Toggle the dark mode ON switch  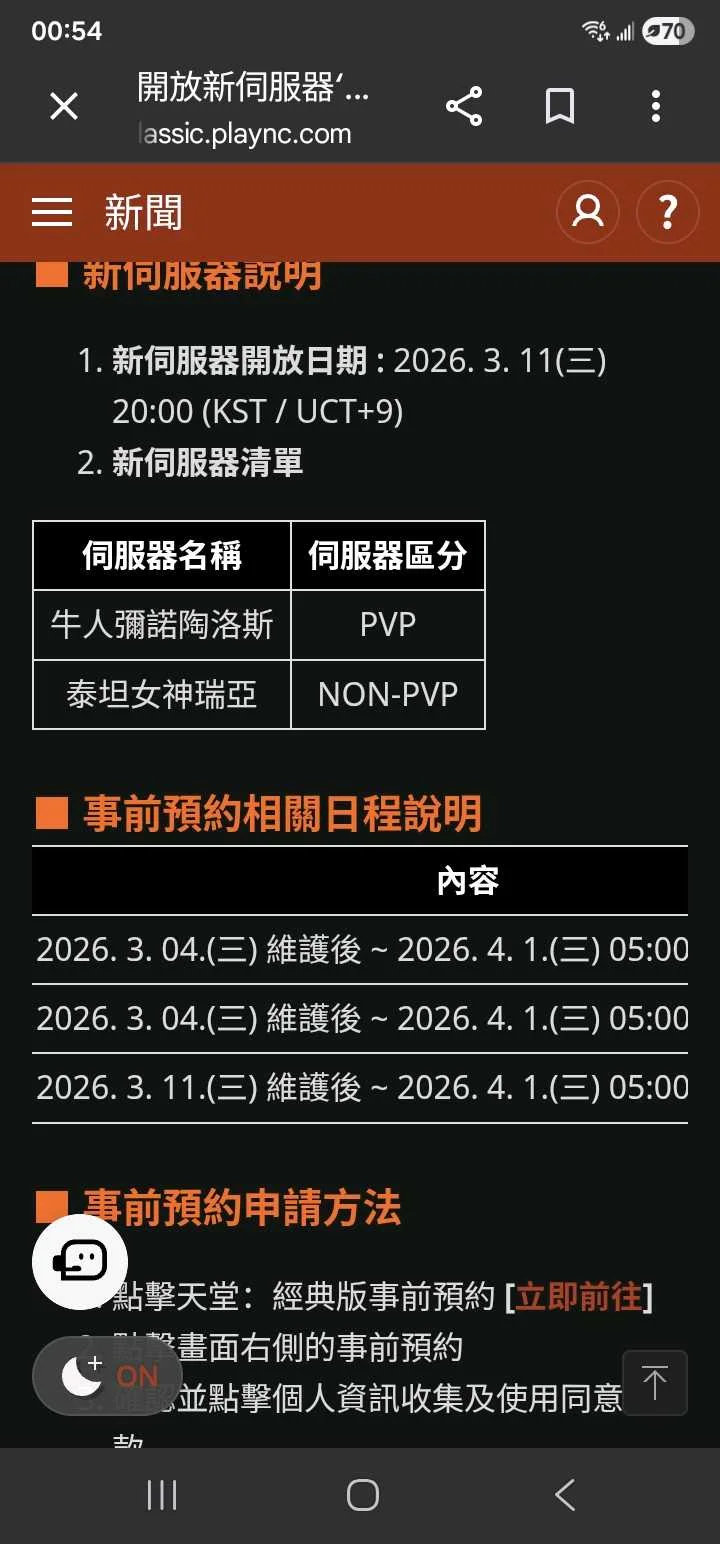[x=108, y=1376]
